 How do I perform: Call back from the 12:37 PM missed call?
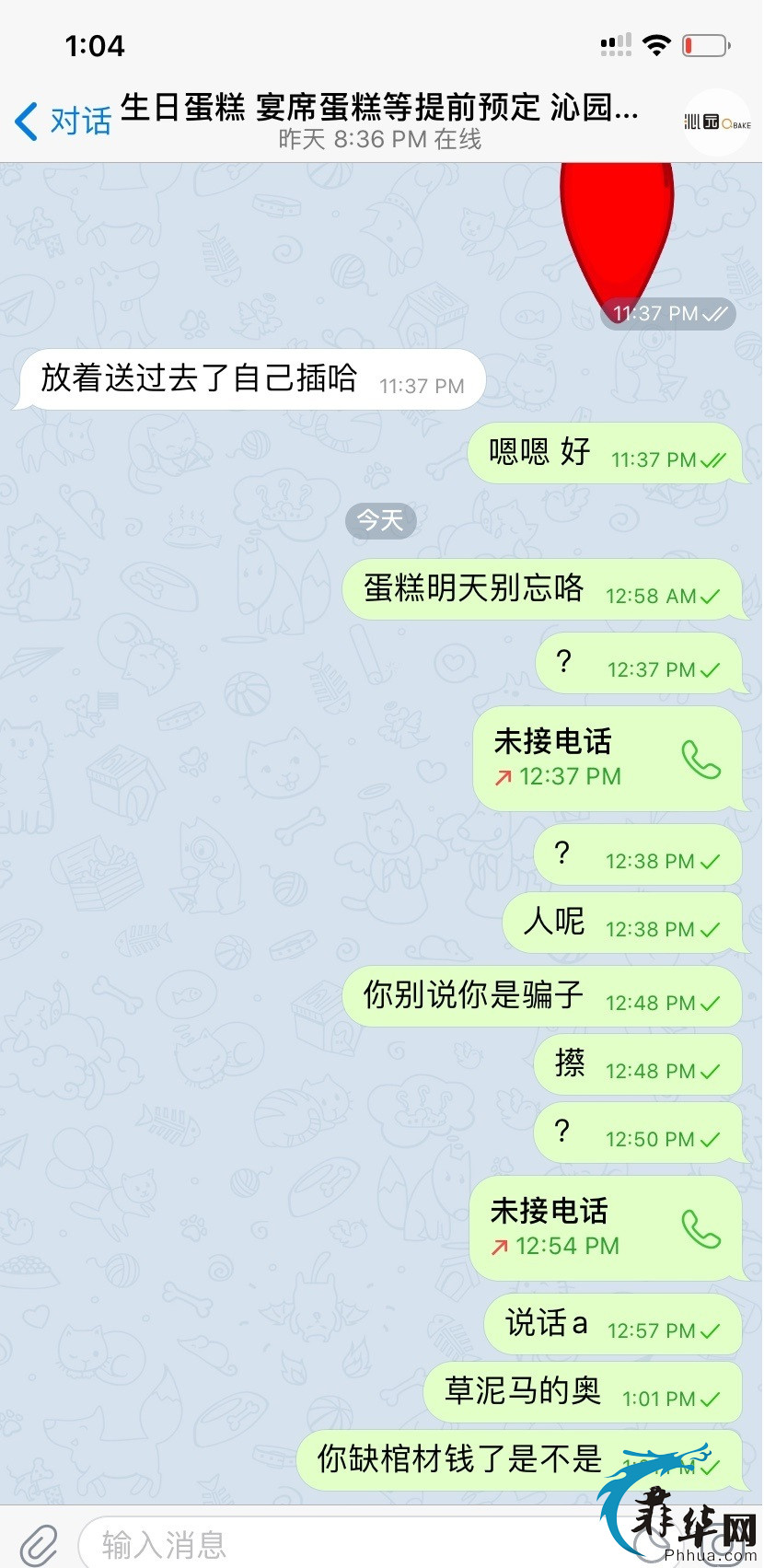701,761
